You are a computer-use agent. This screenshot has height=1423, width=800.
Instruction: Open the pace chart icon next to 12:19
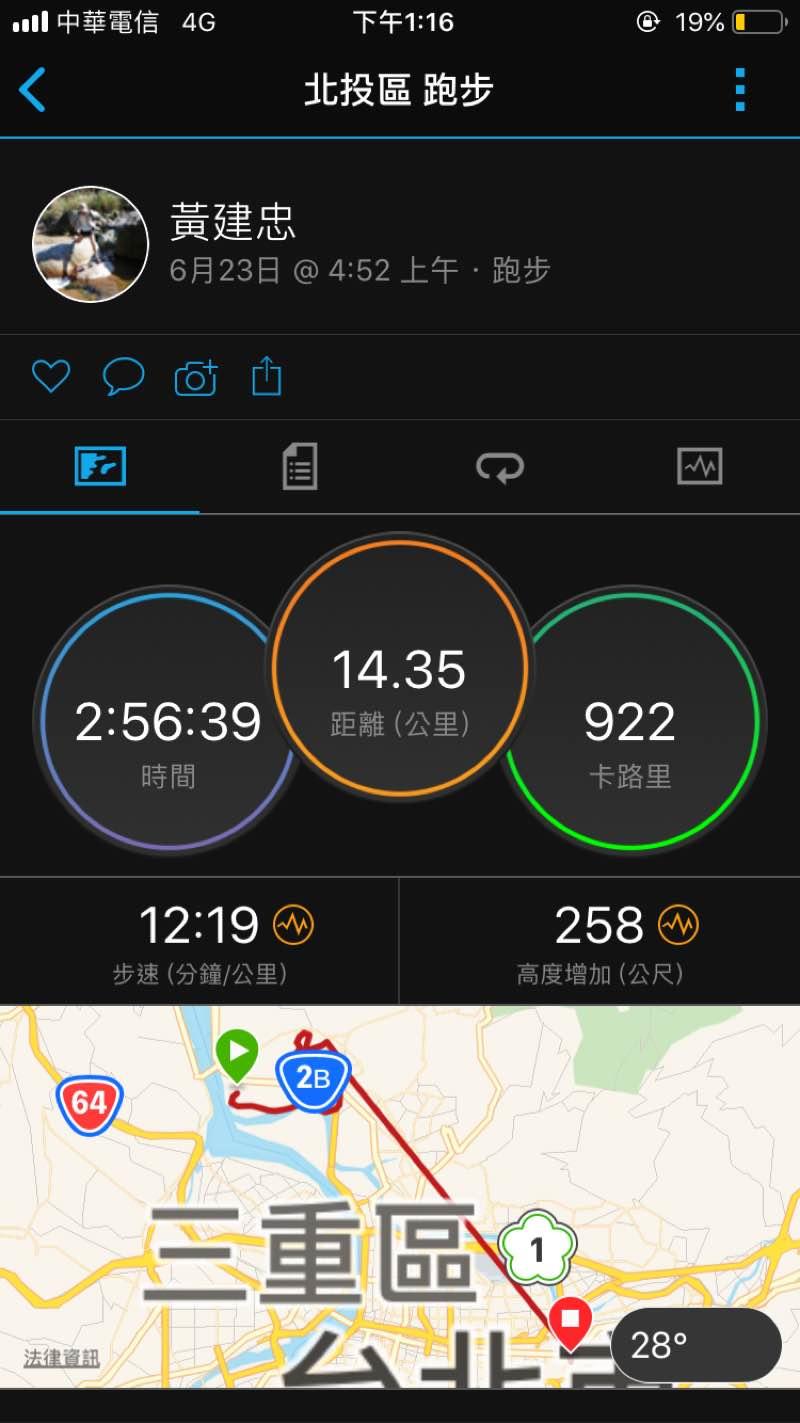pyautogui.click(x=294, y=925)
